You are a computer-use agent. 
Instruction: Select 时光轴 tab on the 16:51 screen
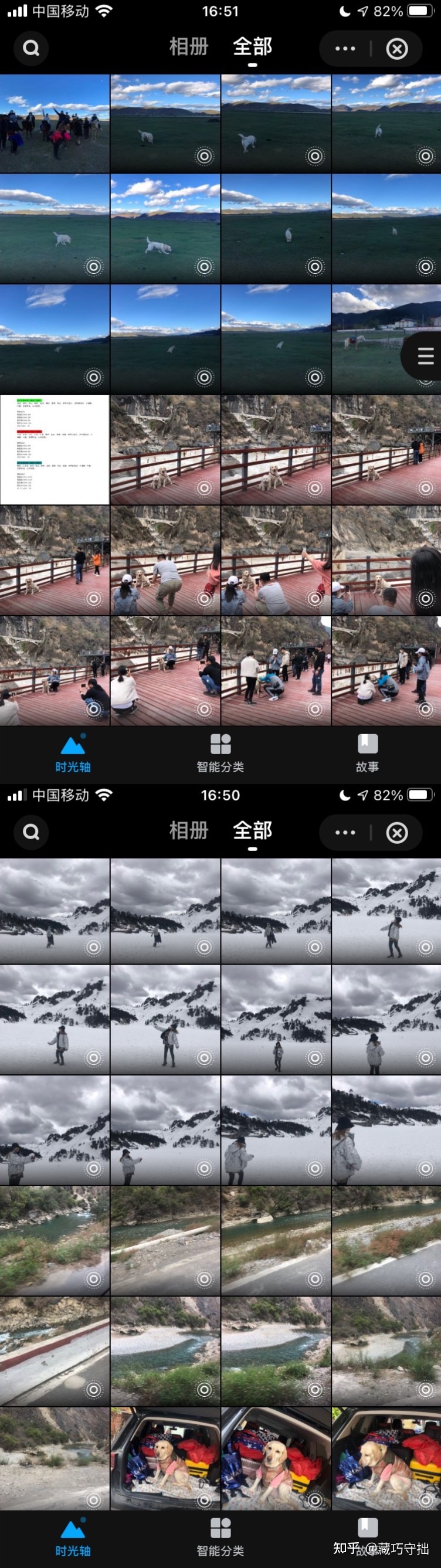(73, 752)
